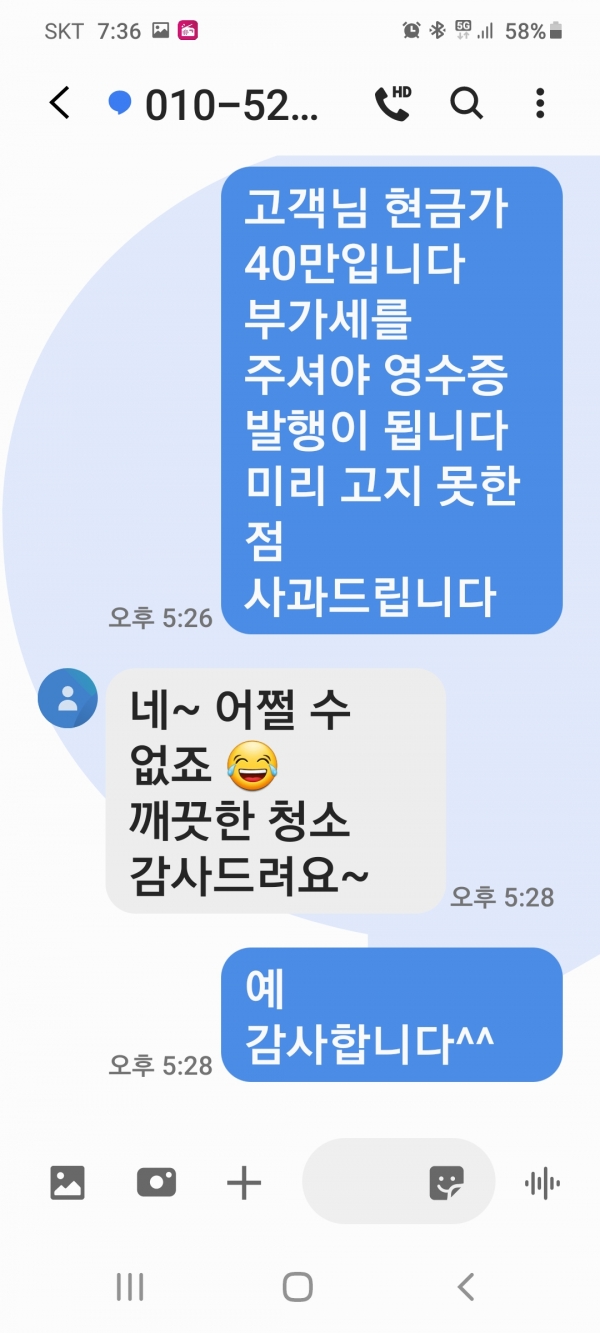
Task: Open contact details for 010-52…
Action: click(231, 104)
